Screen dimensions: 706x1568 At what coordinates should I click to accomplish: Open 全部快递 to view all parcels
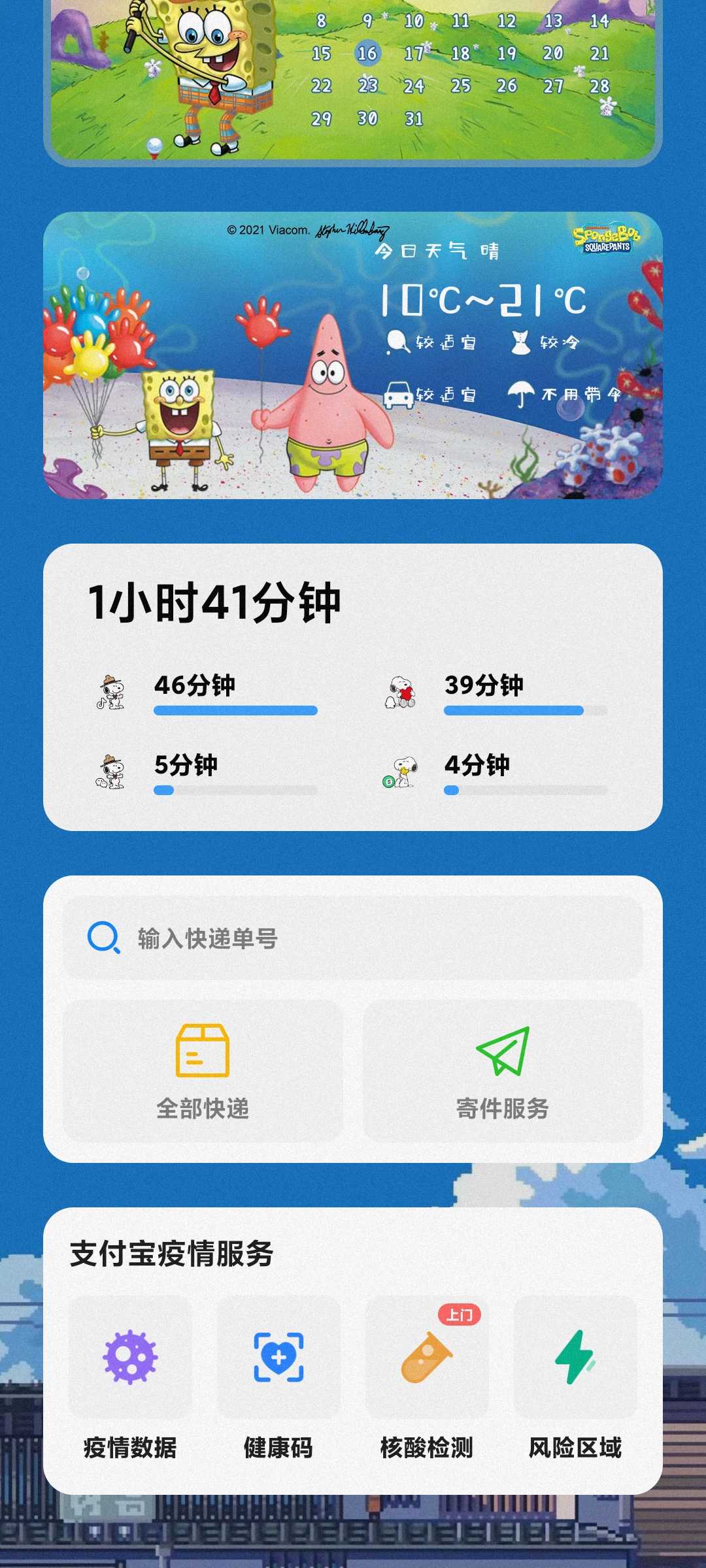[203, 1071]
